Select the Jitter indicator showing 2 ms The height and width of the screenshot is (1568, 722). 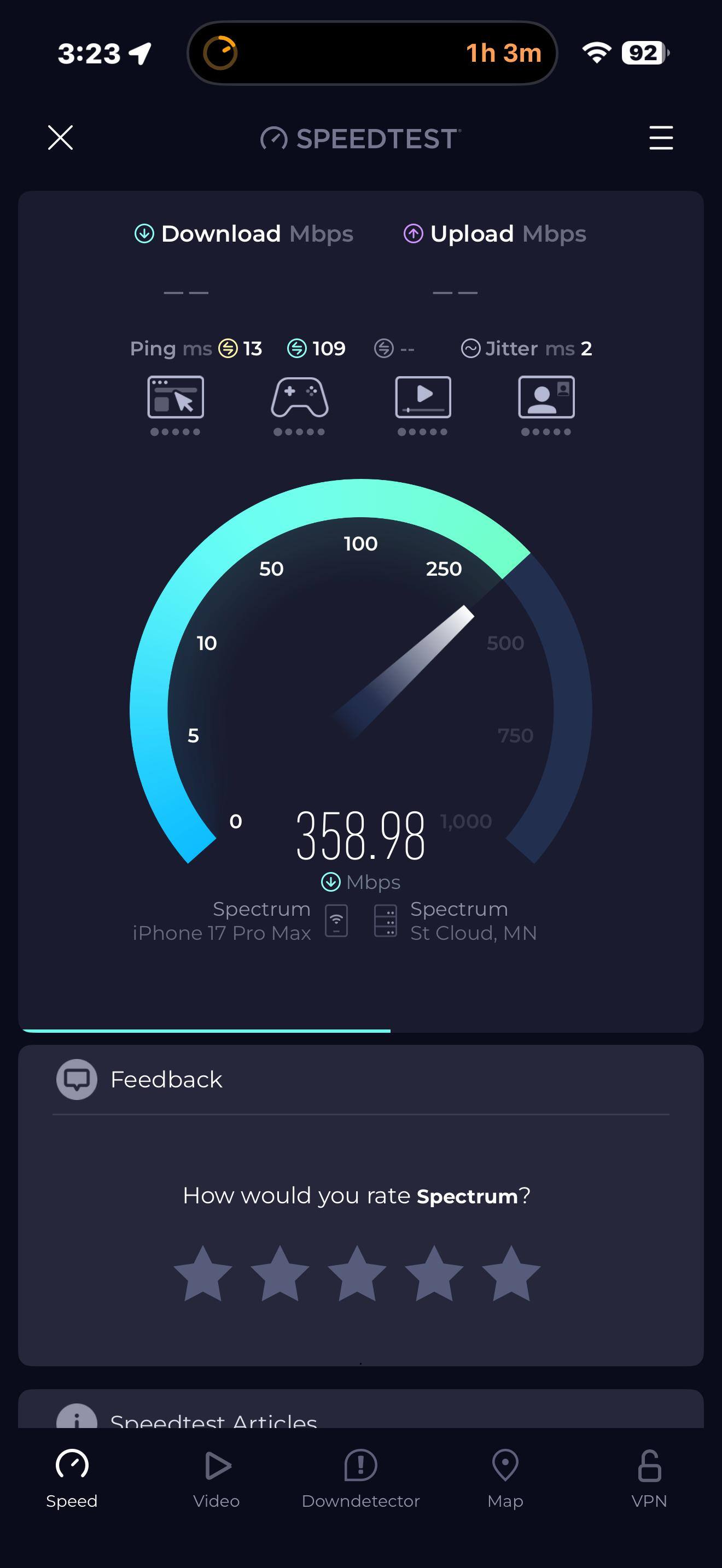pos(526,348)
